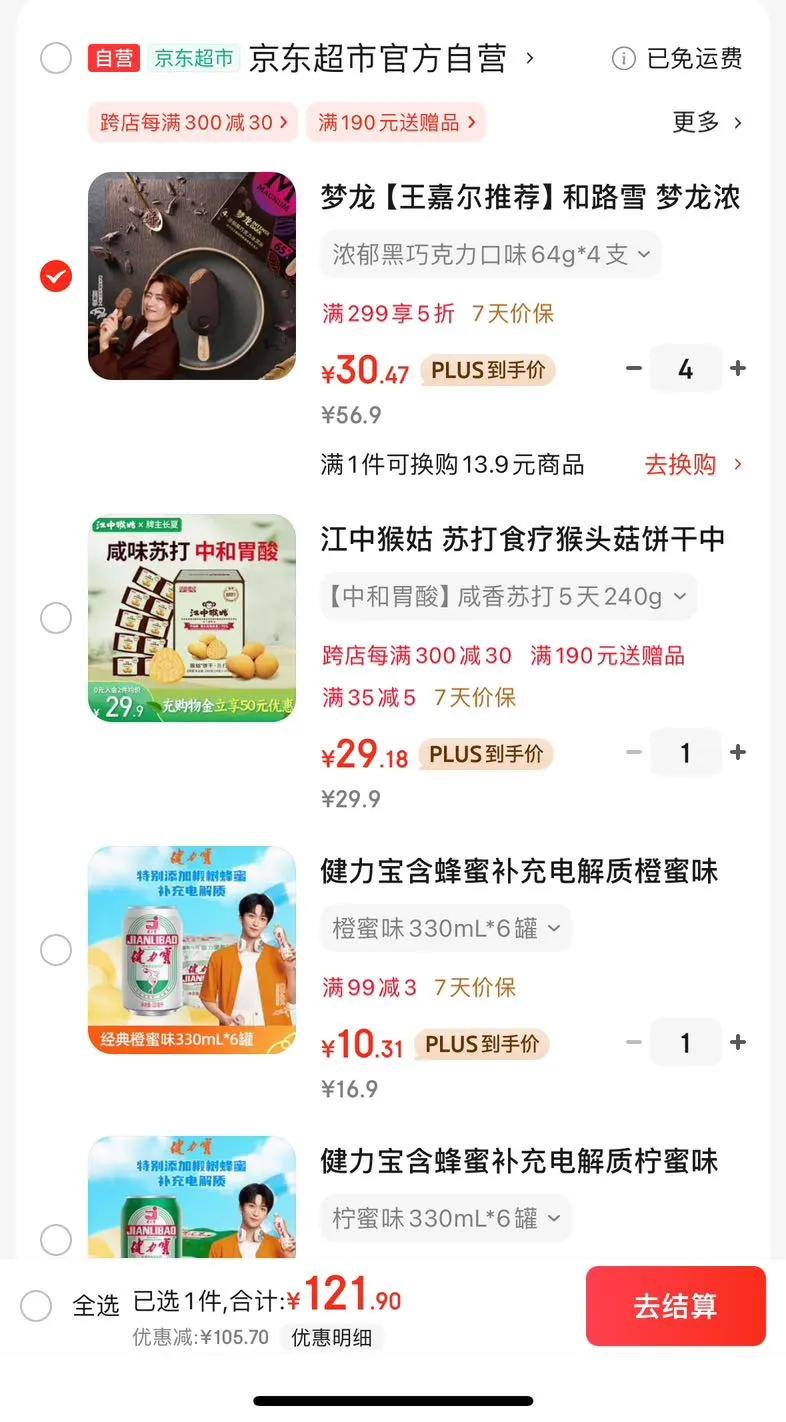This screenshot has height=1422, width=786.
Task: Change the 咸香苏打5天240g specification
Action: coord(509,597)
